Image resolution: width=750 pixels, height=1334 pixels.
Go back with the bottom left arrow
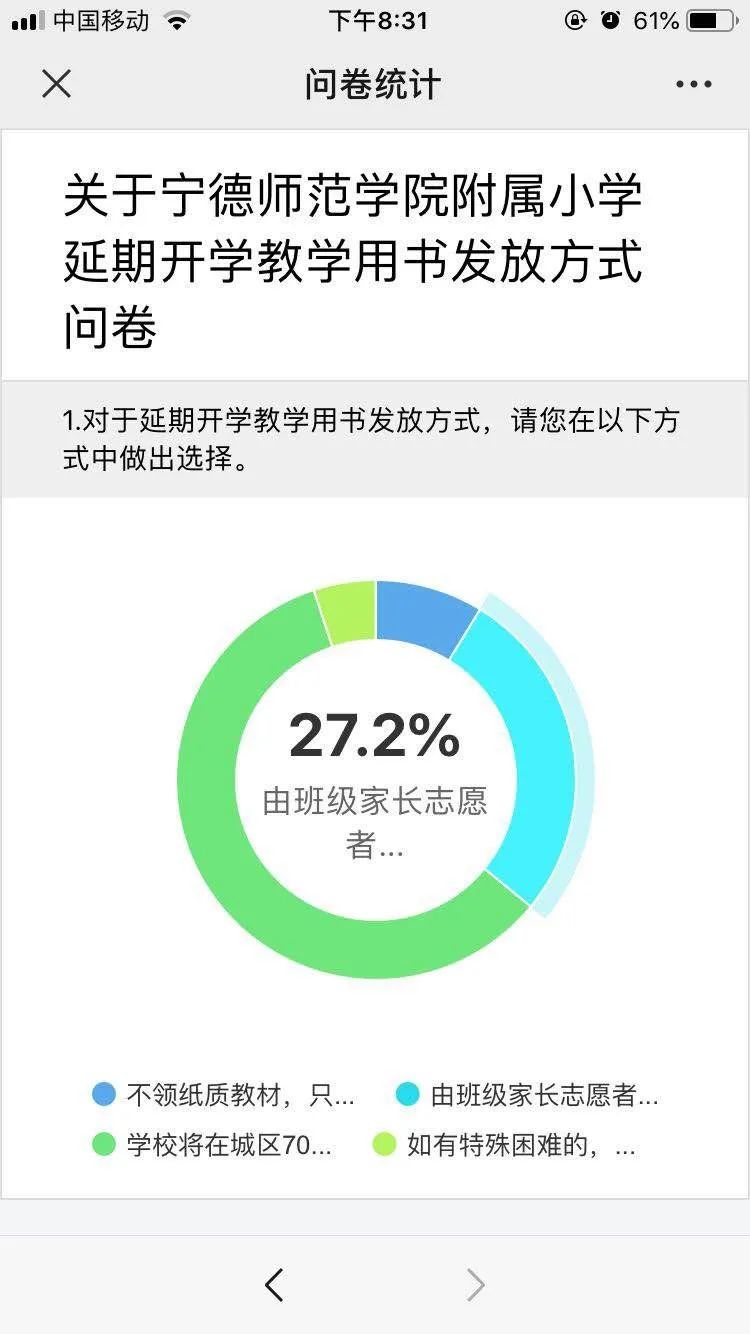click(x=274, y=1285)
